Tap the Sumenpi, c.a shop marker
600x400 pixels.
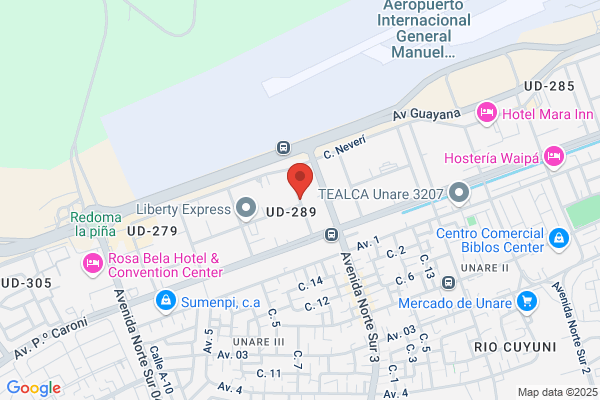166,302
